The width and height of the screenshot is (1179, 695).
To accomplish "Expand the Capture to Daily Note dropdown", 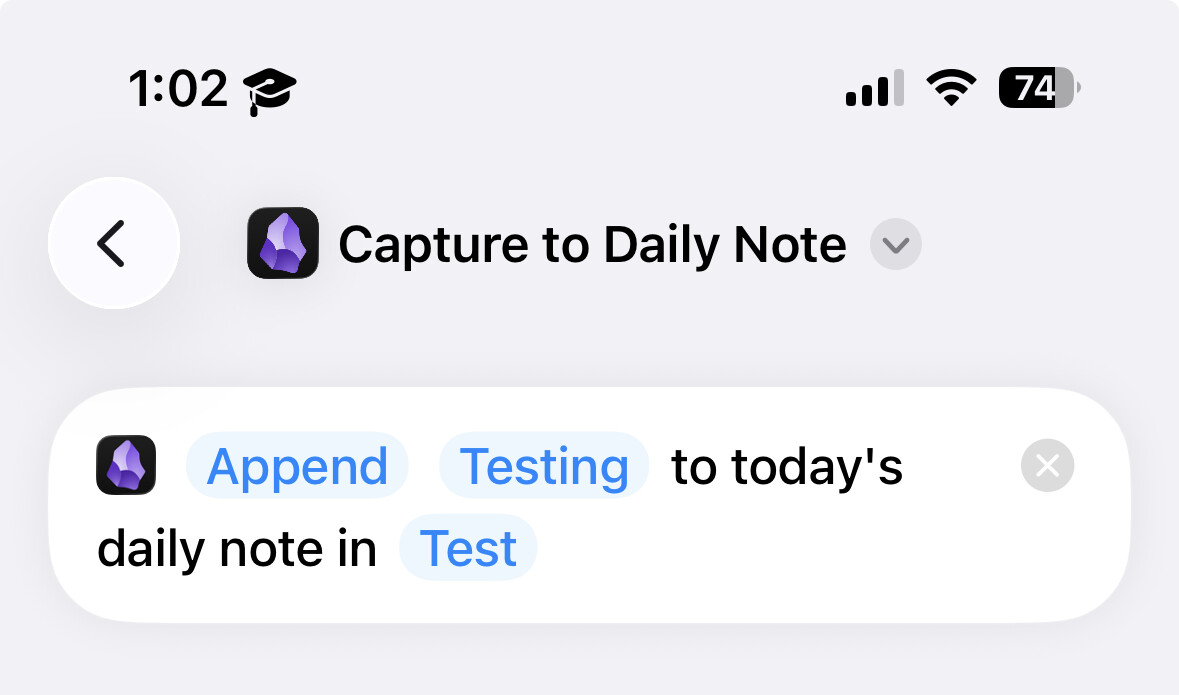I will (895, 245).
